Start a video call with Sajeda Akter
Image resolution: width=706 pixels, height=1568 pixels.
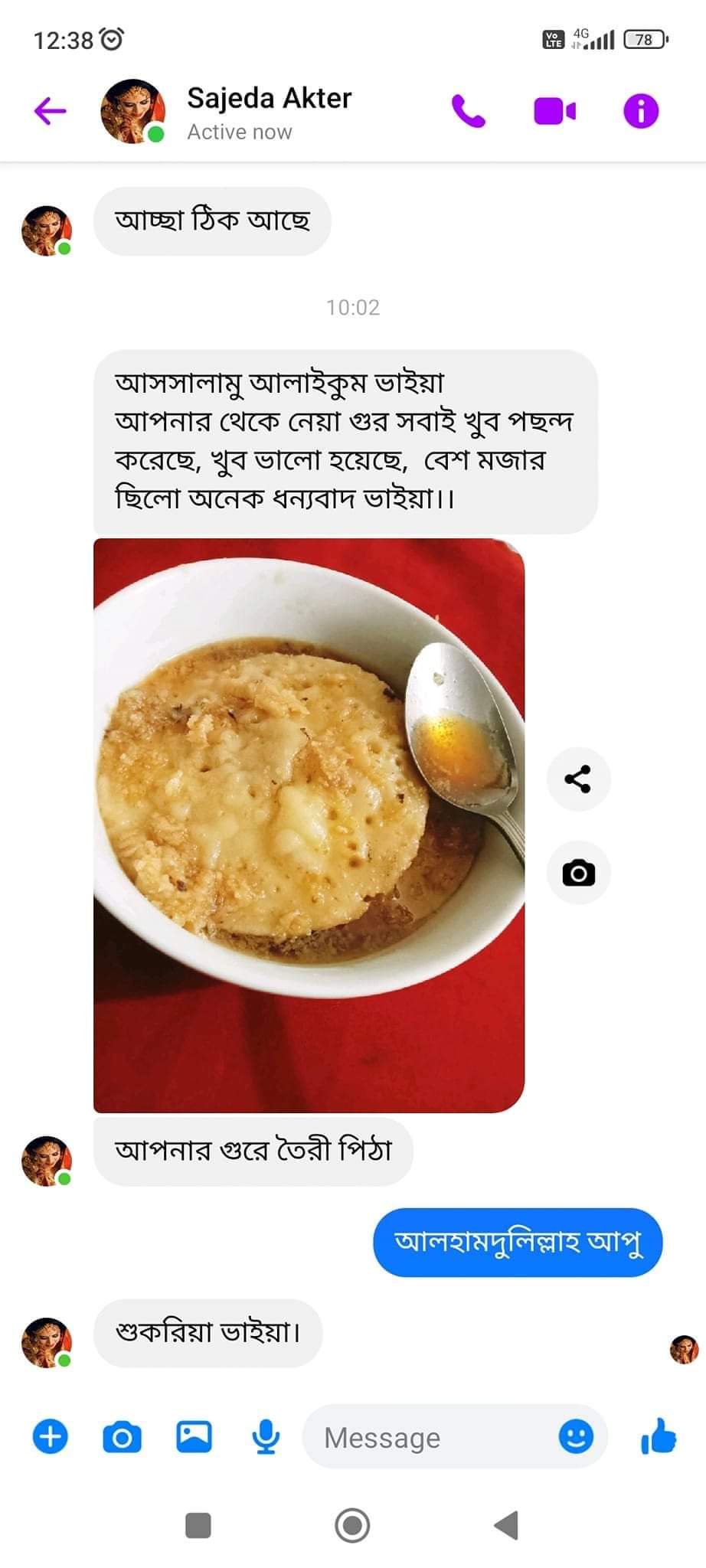pyautogui.click(x=554, y=111)
